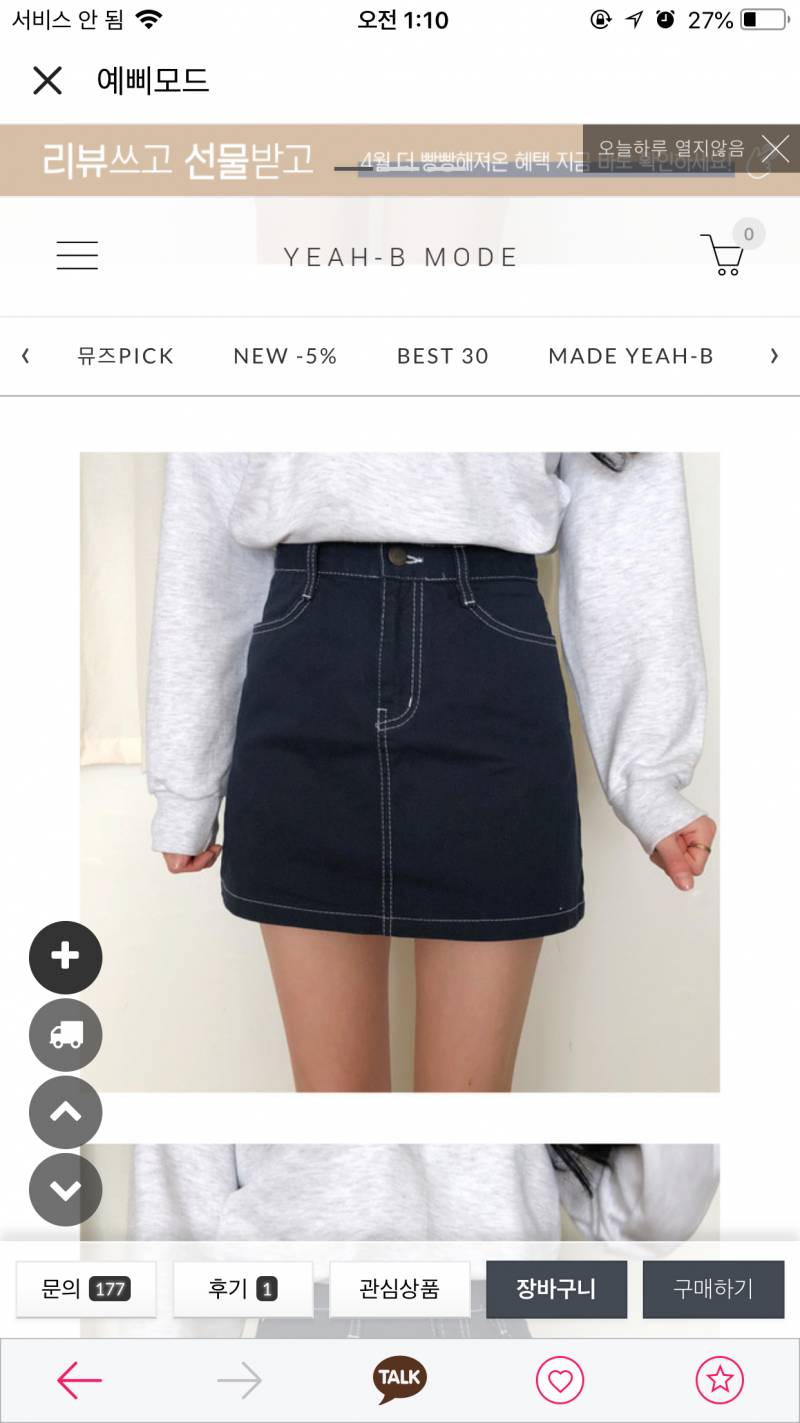Show more categories with the right chevron

774,356
